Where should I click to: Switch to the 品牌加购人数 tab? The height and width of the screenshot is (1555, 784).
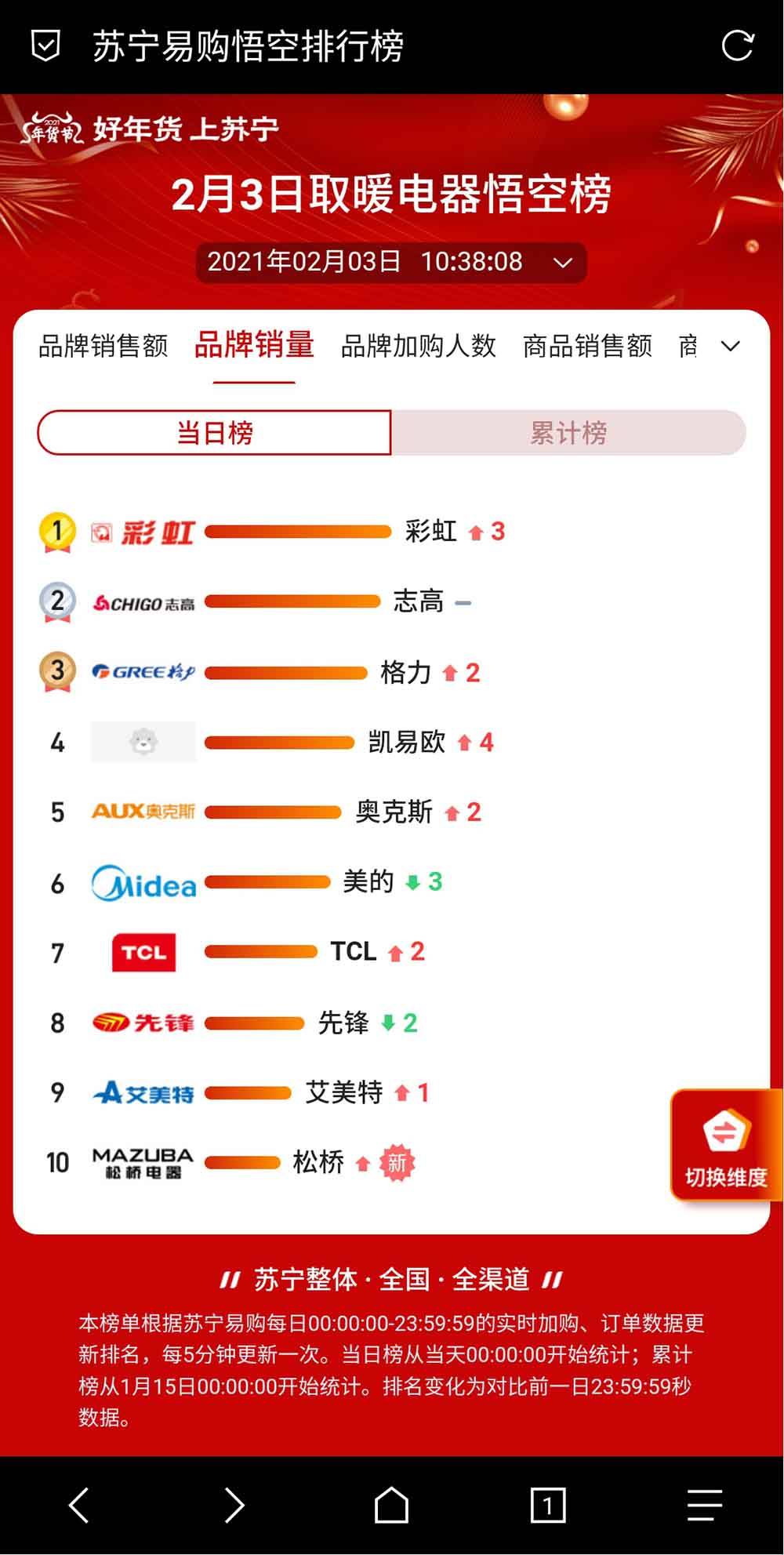point(419,346)
